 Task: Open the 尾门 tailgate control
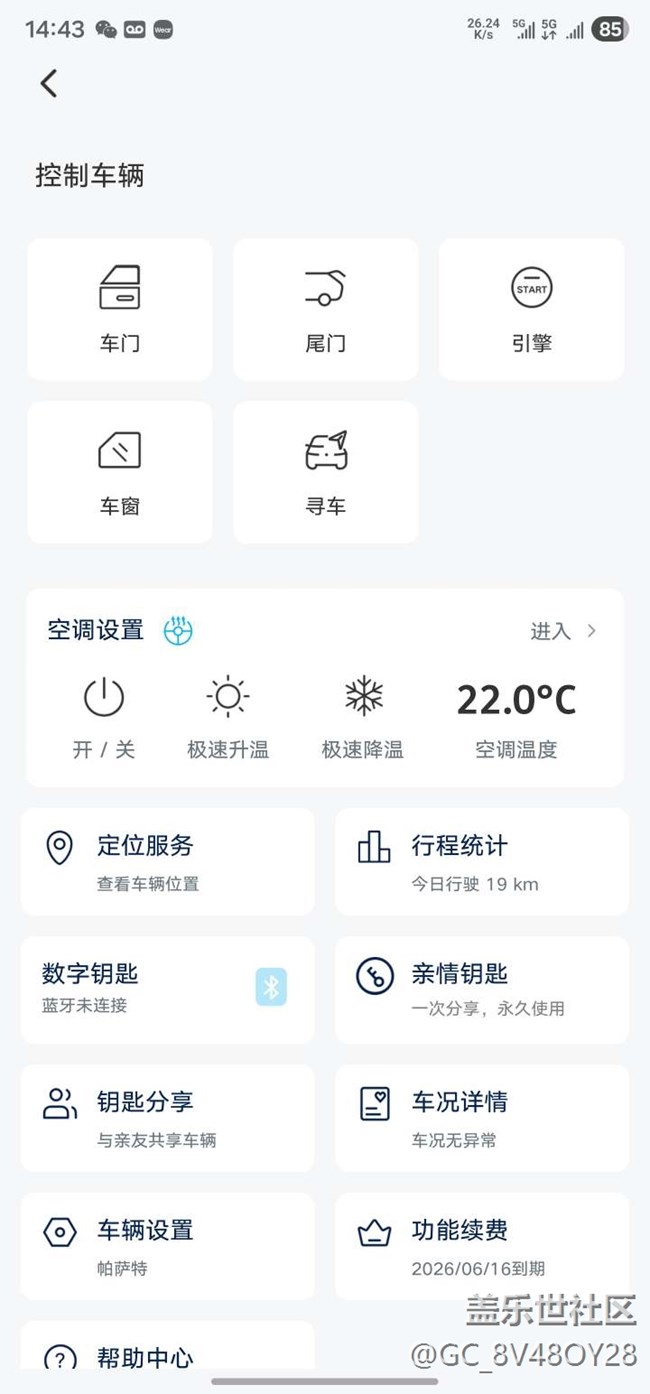tap(325, 308)
